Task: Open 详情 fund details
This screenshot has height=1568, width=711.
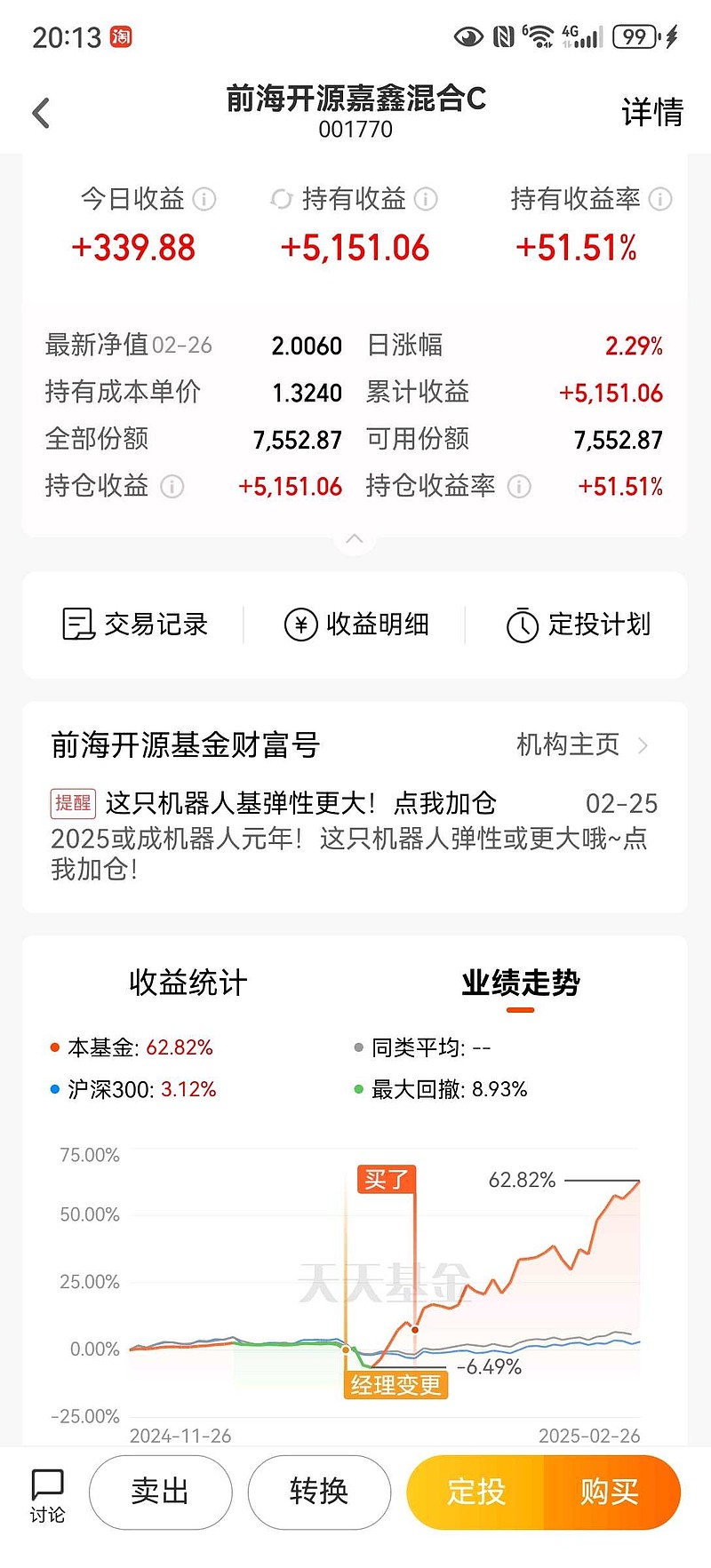Action: point(652,113)
